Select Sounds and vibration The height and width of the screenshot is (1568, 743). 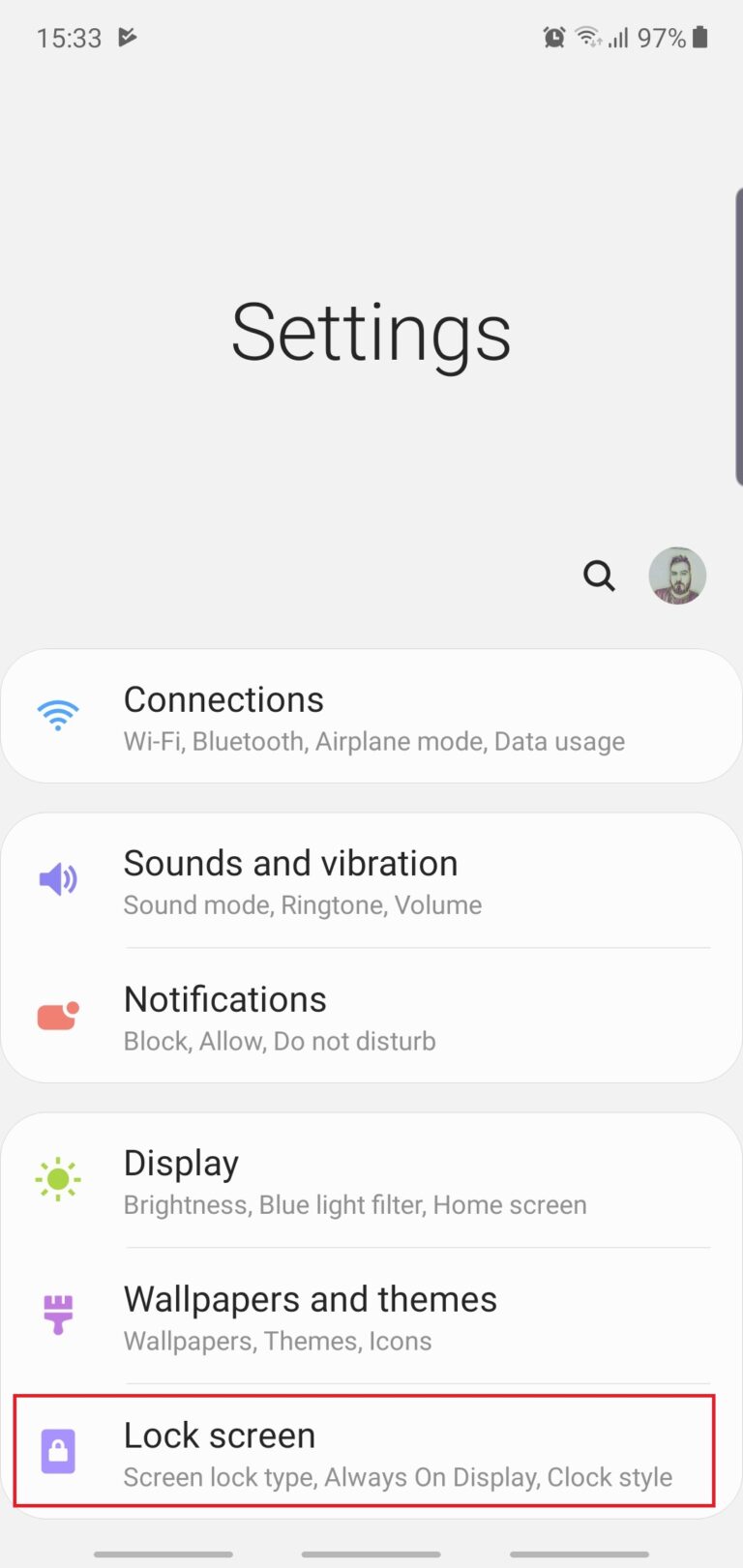pyautogui.click(x=371, y=879)
